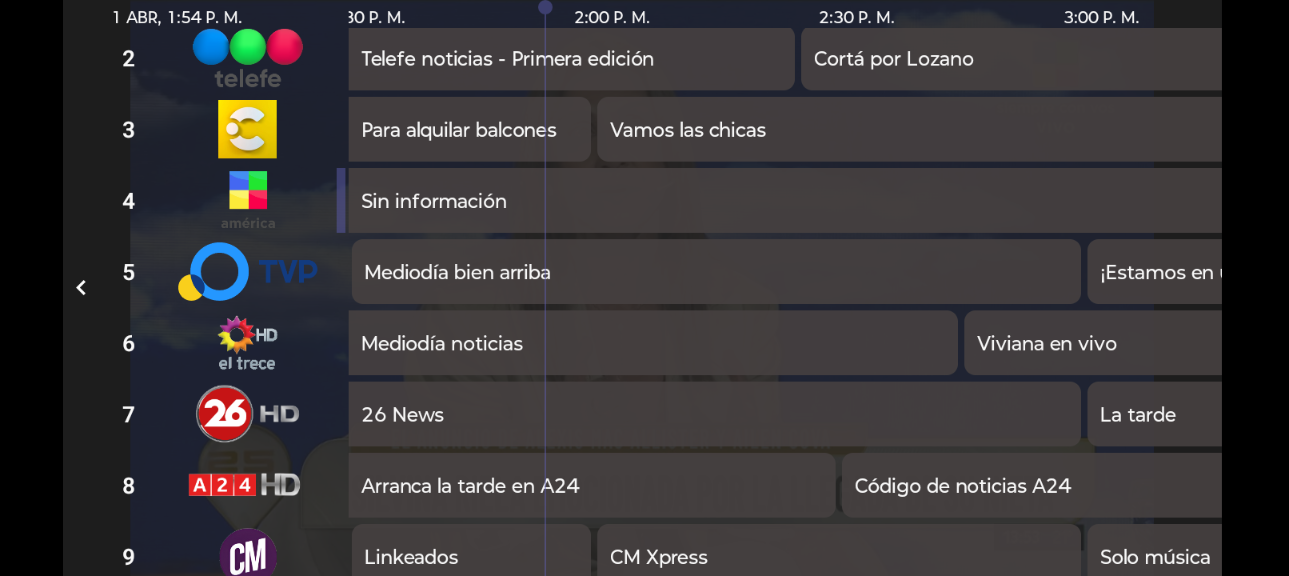1289x576 pixels.
Task: Tune to TVP channel 5
Action: point(247,272)
